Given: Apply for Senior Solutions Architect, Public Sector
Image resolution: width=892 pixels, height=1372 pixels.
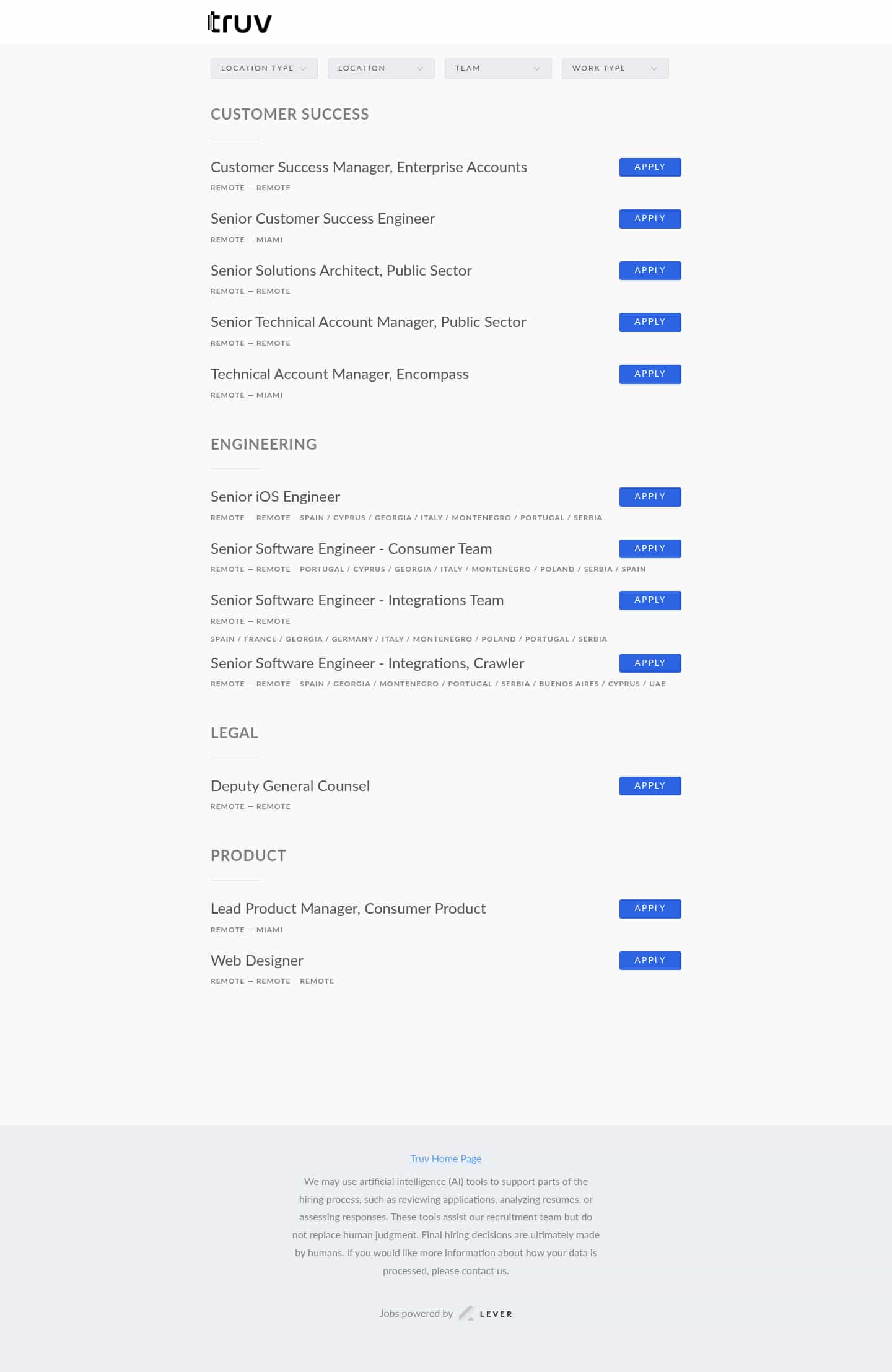Looking at the screenshot, I should [650, 271].
